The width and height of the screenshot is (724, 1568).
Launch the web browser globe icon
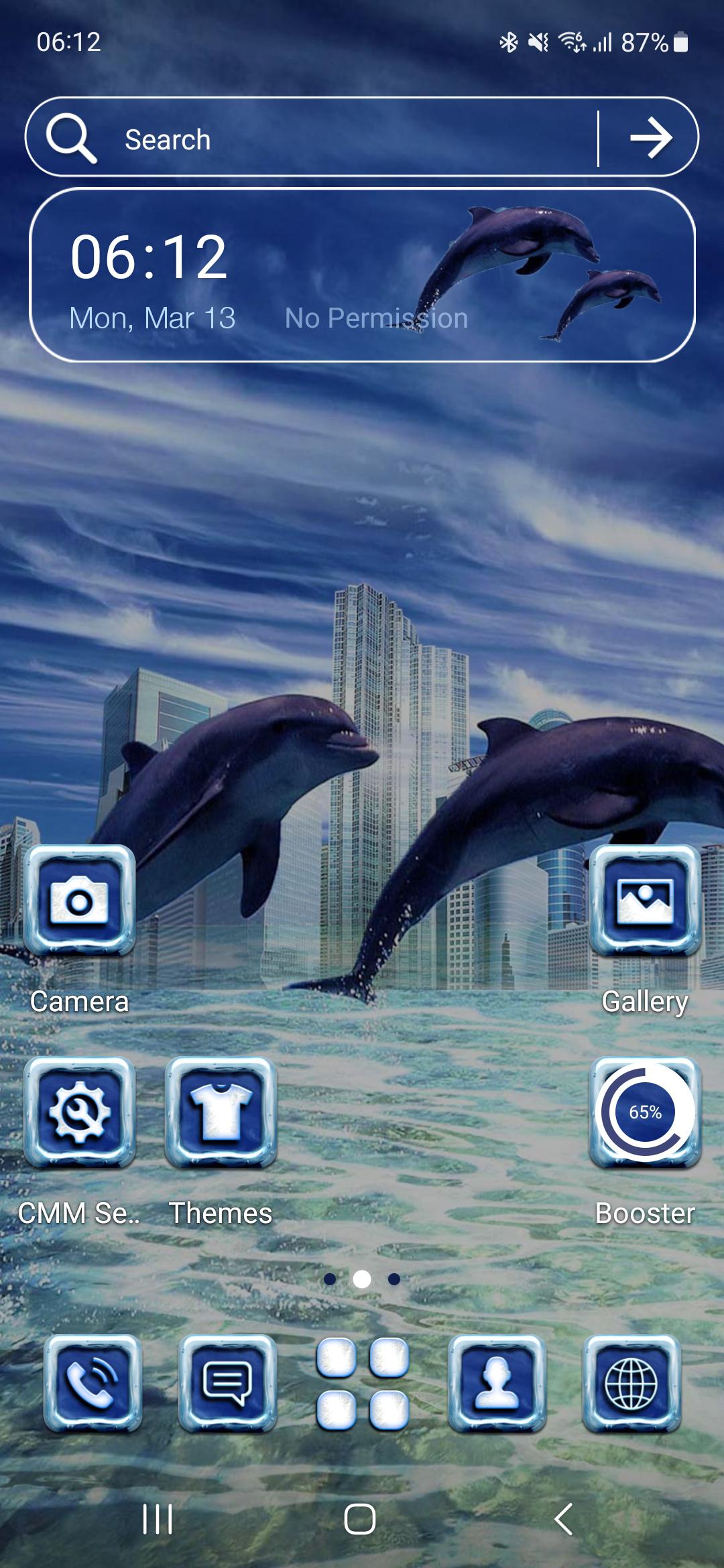pyautogui.click(x=631, y=1383)
